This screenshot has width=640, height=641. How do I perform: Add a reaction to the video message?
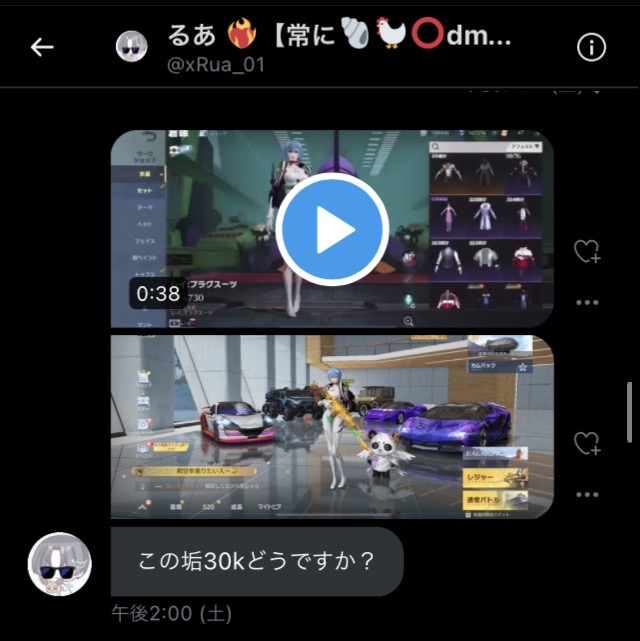pos(587,252)
